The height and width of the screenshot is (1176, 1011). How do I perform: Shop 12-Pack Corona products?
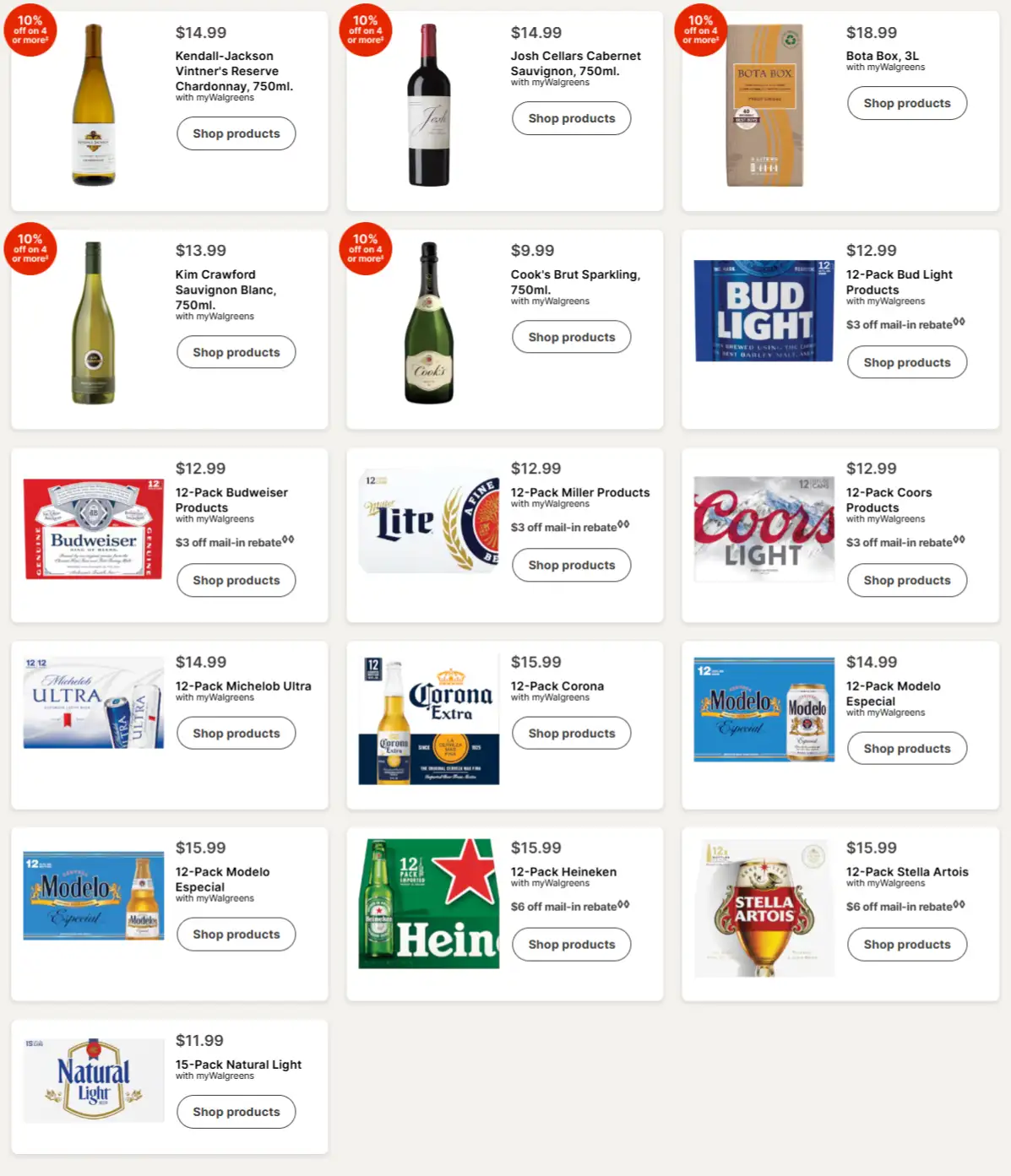[571, 733]
